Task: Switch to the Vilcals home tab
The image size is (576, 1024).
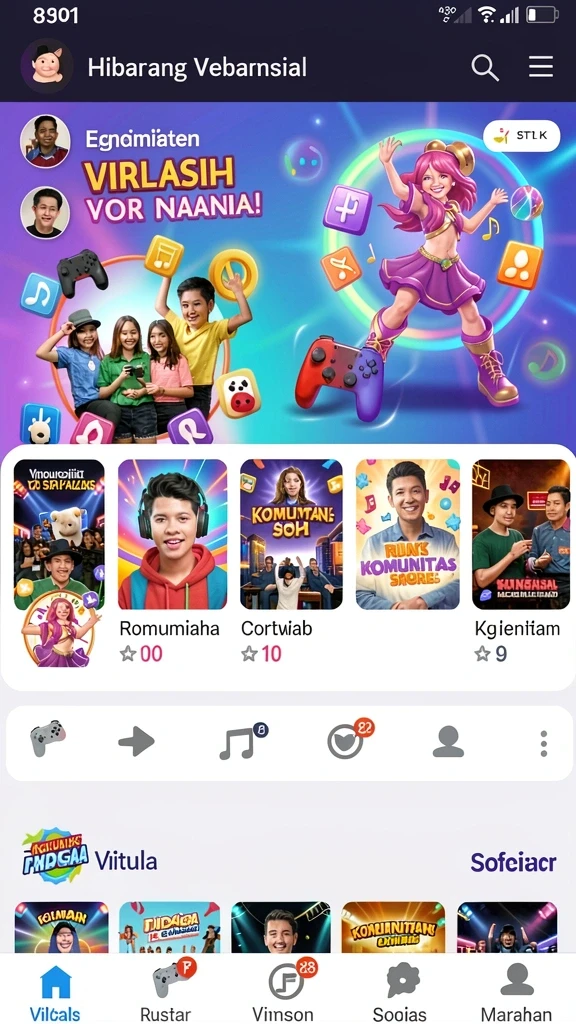Action: (x=56, y=991)
